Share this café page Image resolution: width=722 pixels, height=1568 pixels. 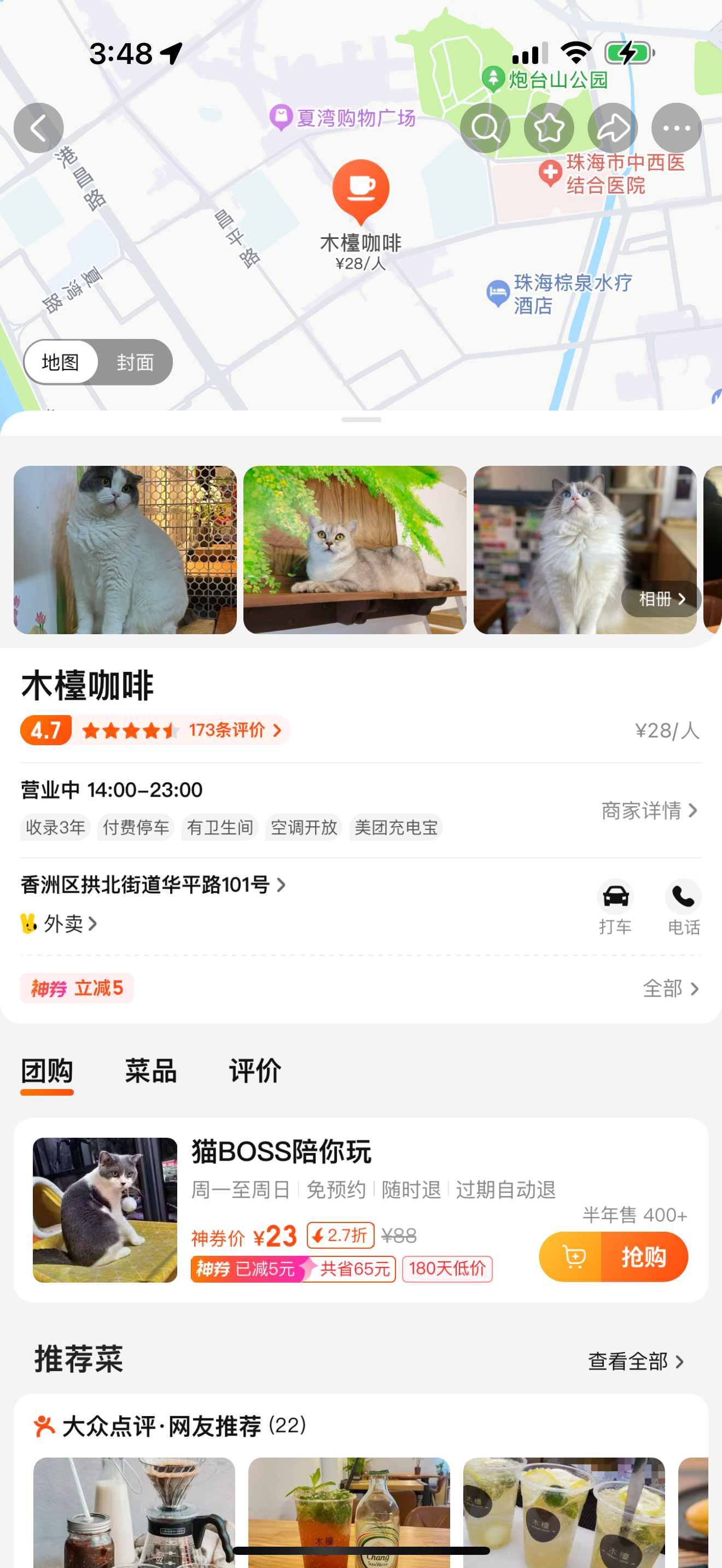613,128
